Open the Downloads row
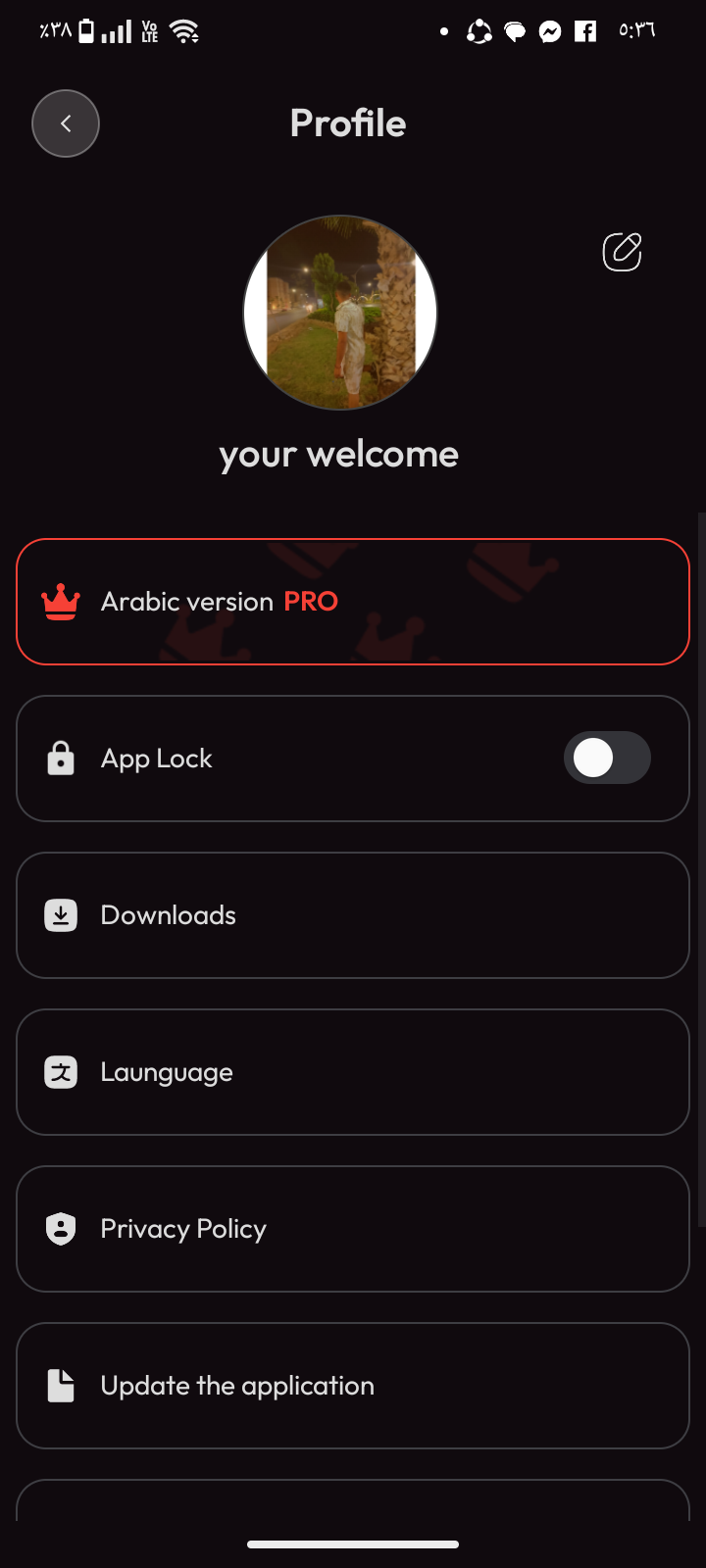Viewport: 706px width, 1568px height. point(353,915)
